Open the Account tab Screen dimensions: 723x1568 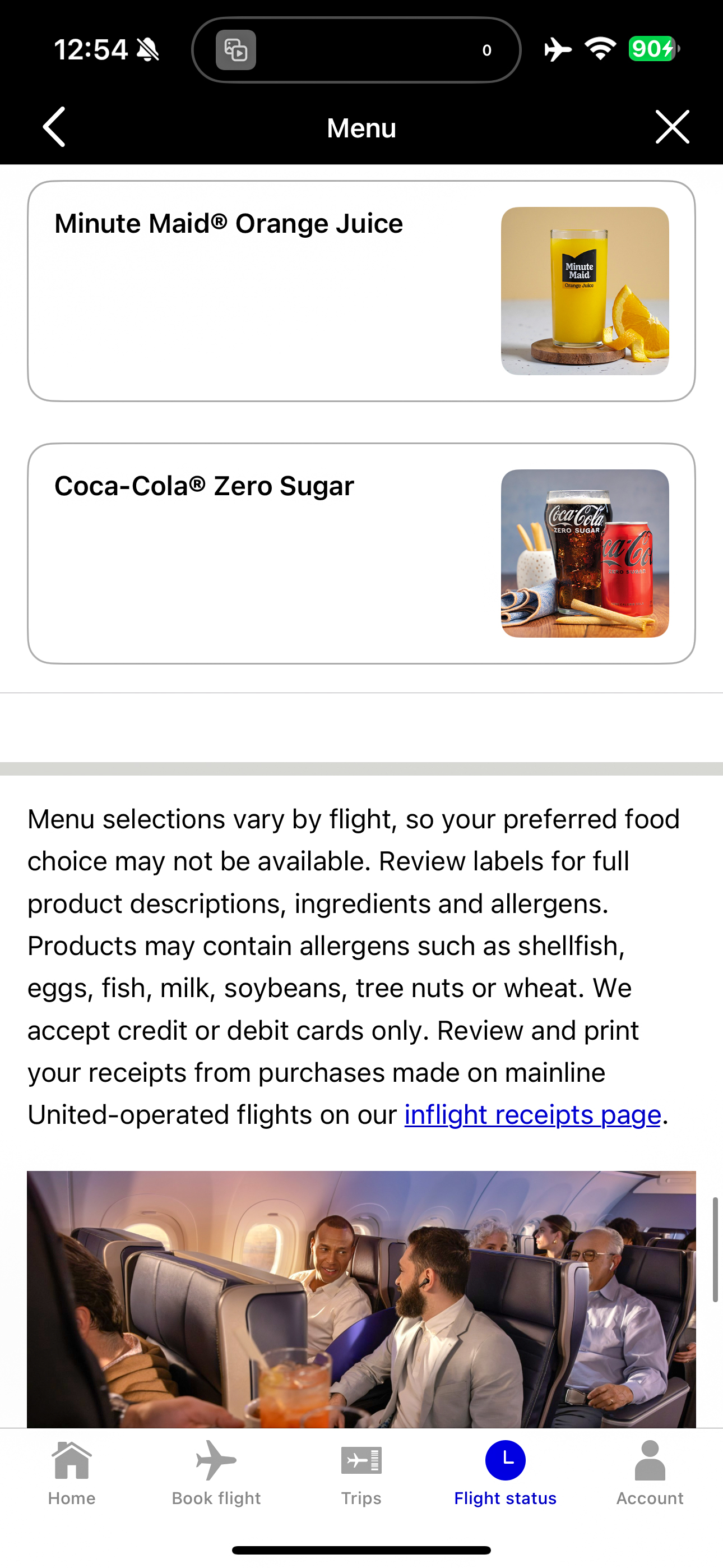[x=650, y=1473]
